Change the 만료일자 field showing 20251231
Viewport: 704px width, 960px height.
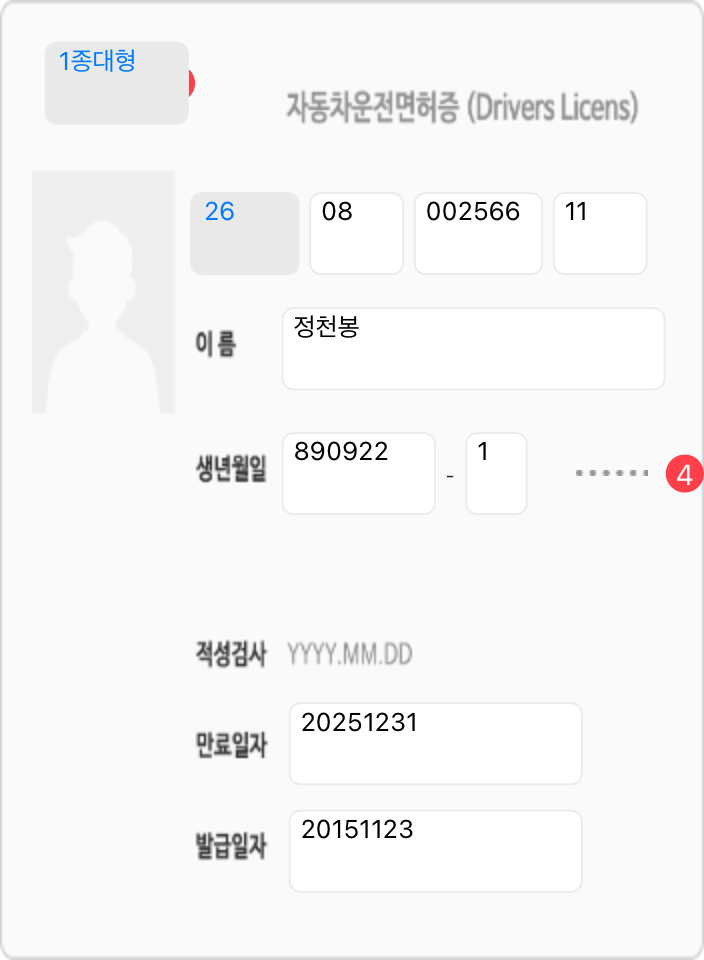pyautogui.click(x=435, y=743)
